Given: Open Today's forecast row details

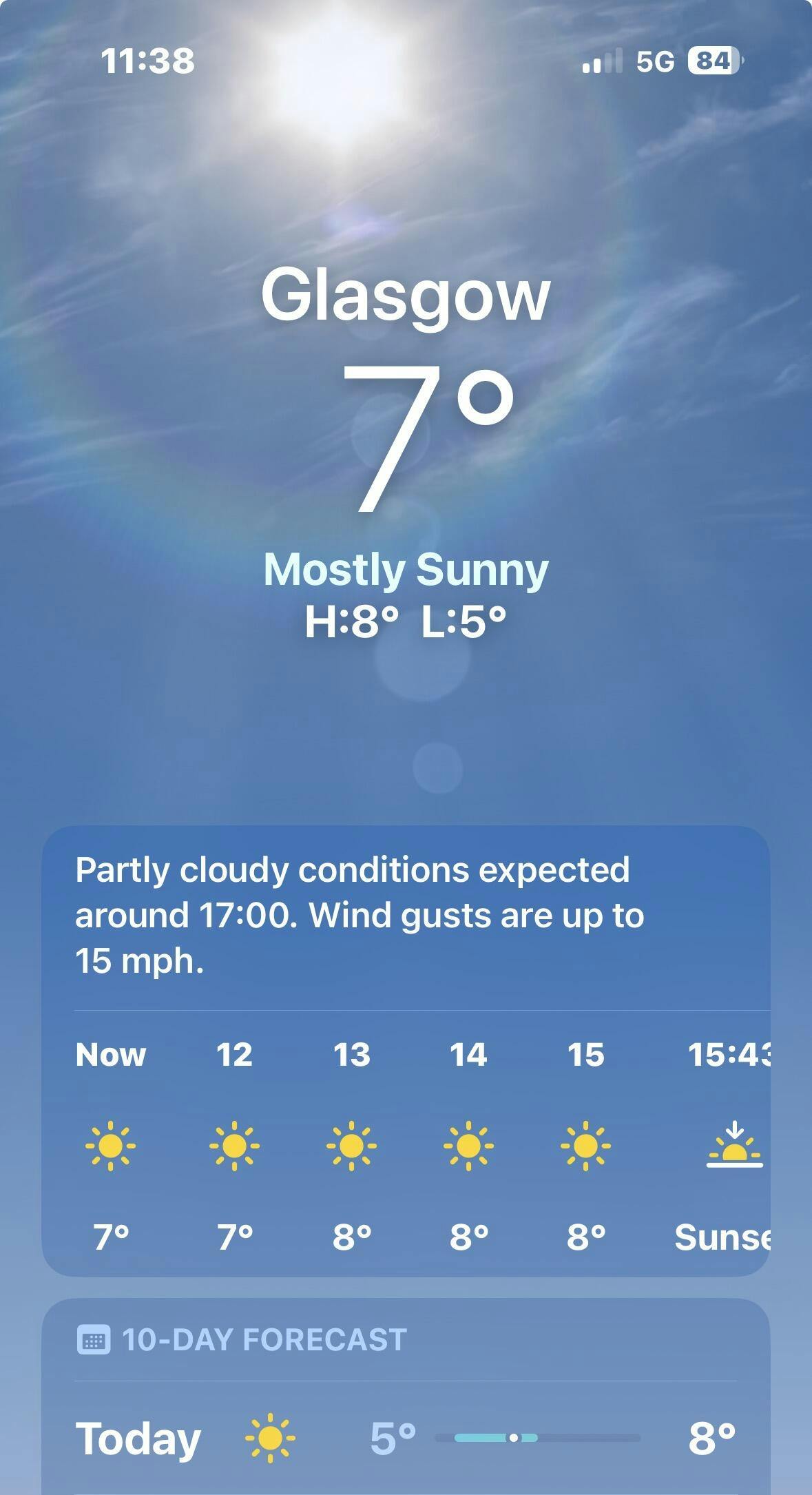Looking at the screenshot, I should pyautogui.click(x=405, y=1439).
